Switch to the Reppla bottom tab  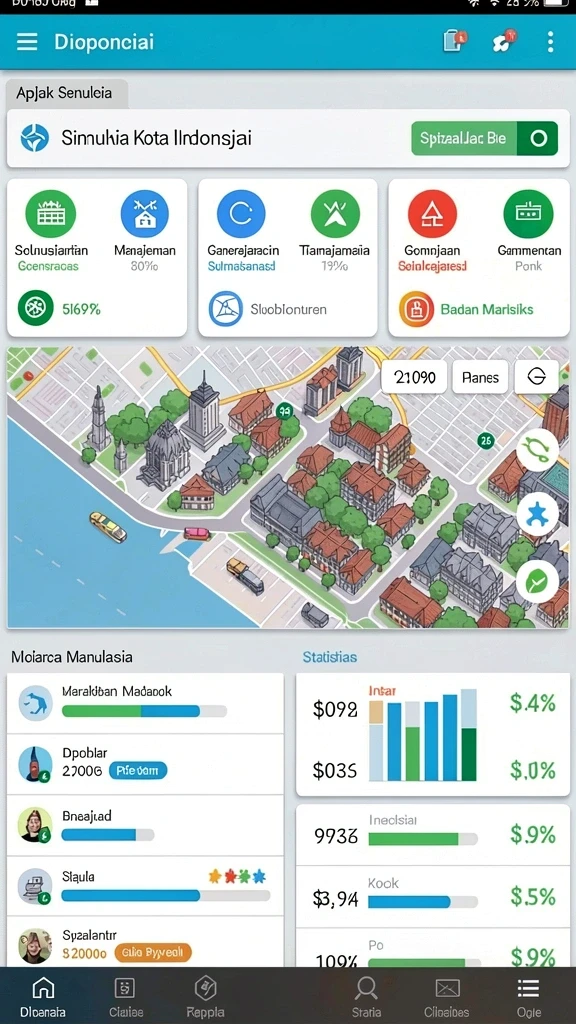click(206, 997)
